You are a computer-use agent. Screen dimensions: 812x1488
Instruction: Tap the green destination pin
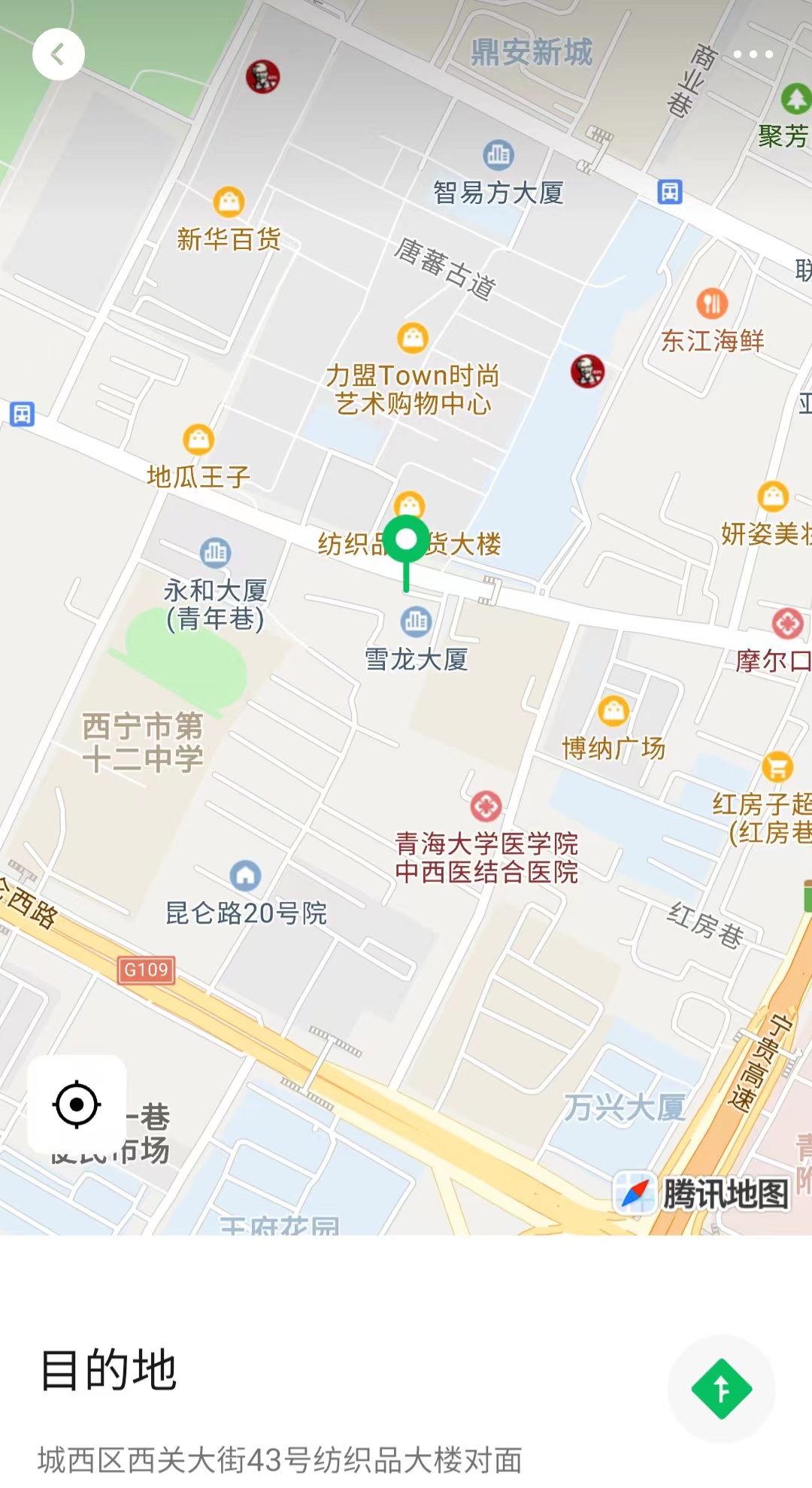pos(406,542)
